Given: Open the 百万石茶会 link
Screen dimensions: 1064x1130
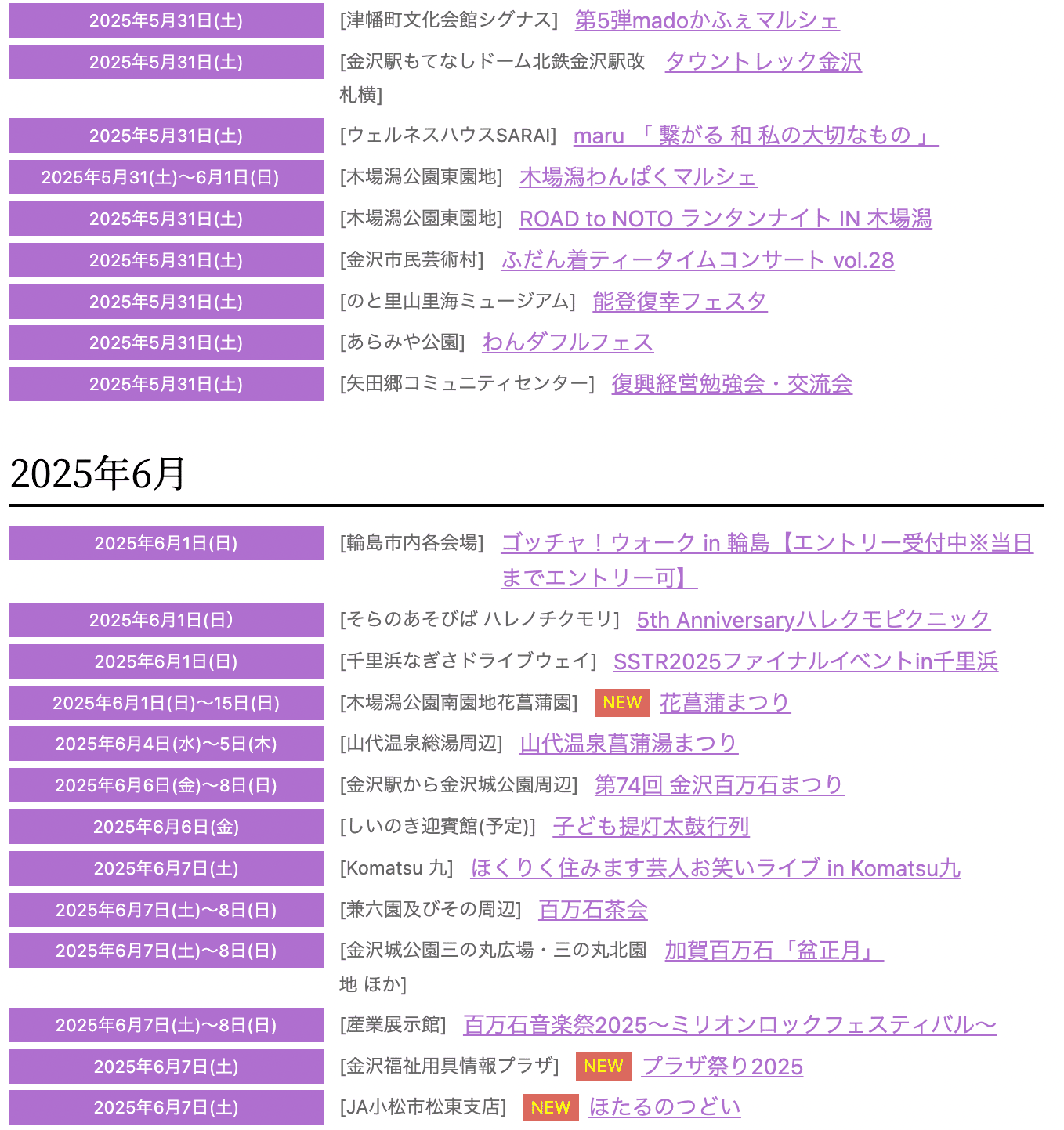Looking at the screenshot, I should coord(593,910).
